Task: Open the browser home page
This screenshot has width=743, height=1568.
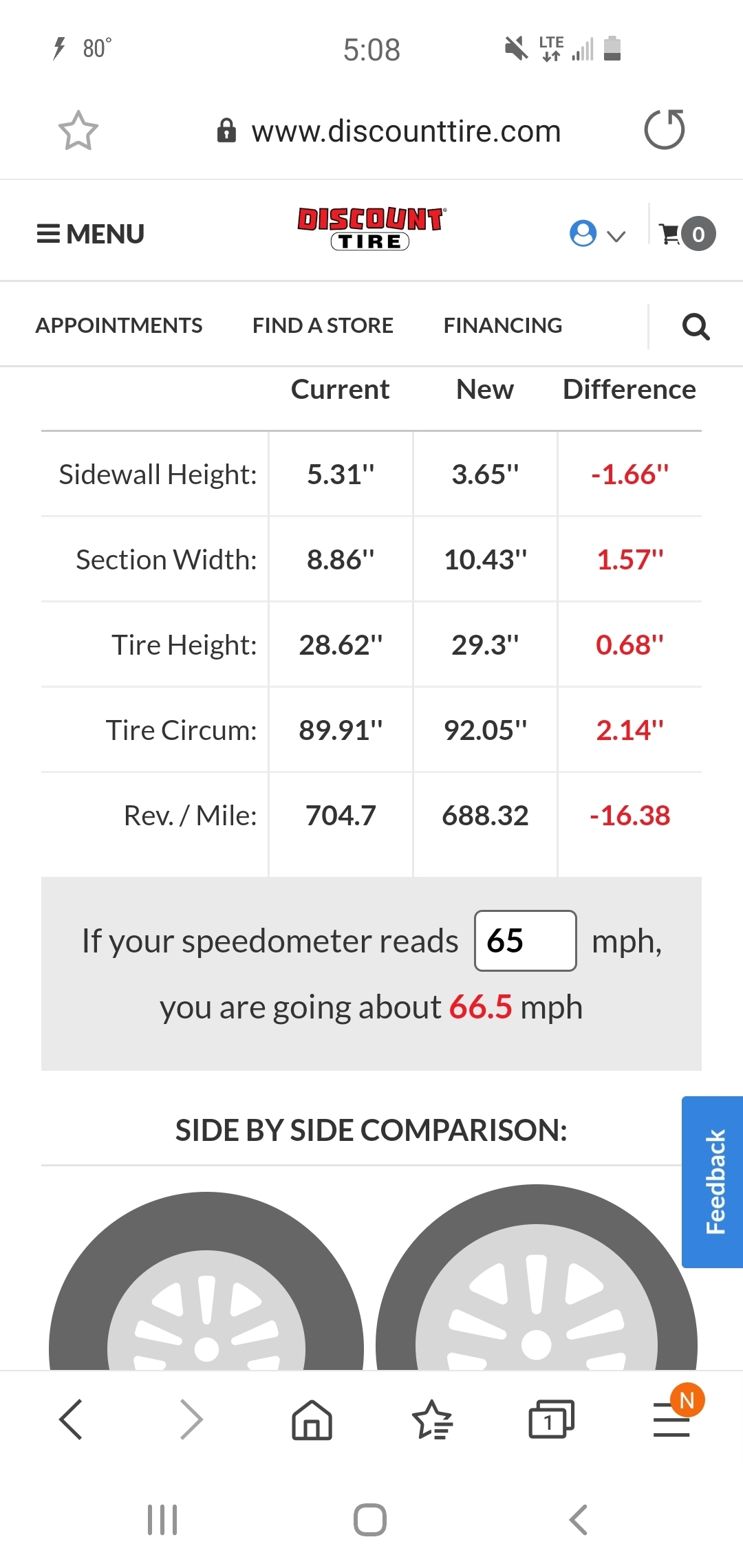Action: (312, 1419)
